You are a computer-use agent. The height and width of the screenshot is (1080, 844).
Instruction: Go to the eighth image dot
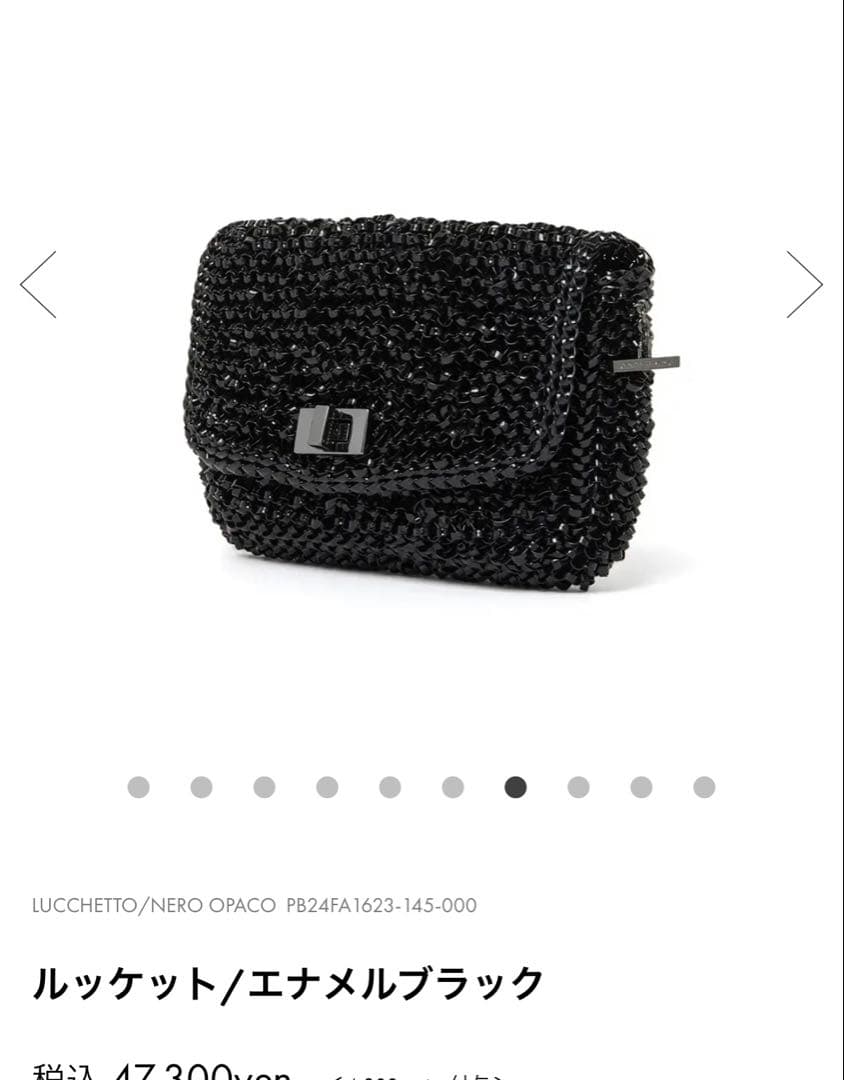pos(578,787)
